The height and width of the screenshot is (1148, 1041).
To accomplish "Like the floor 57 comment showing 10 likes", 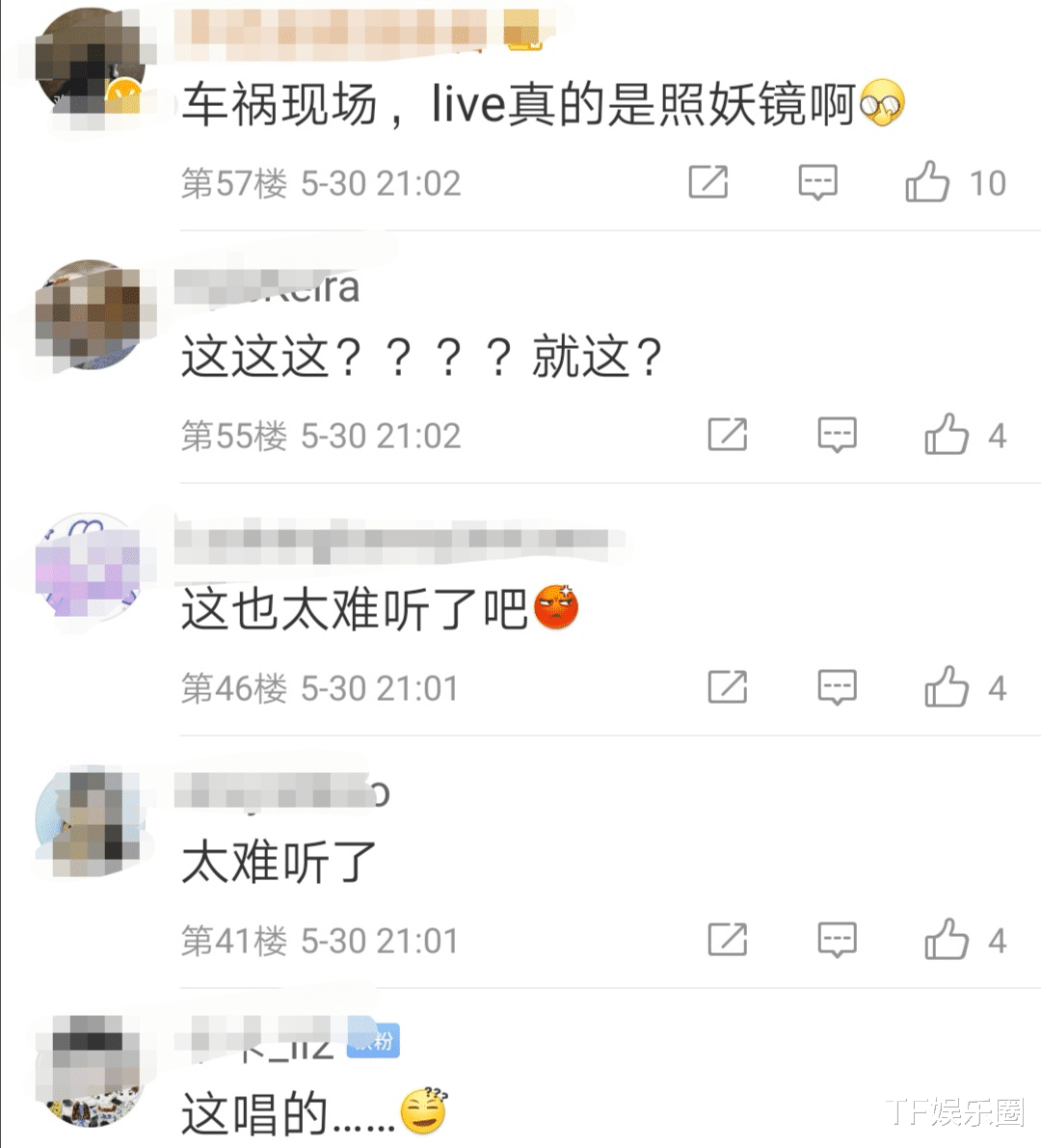I will (928, 181).
